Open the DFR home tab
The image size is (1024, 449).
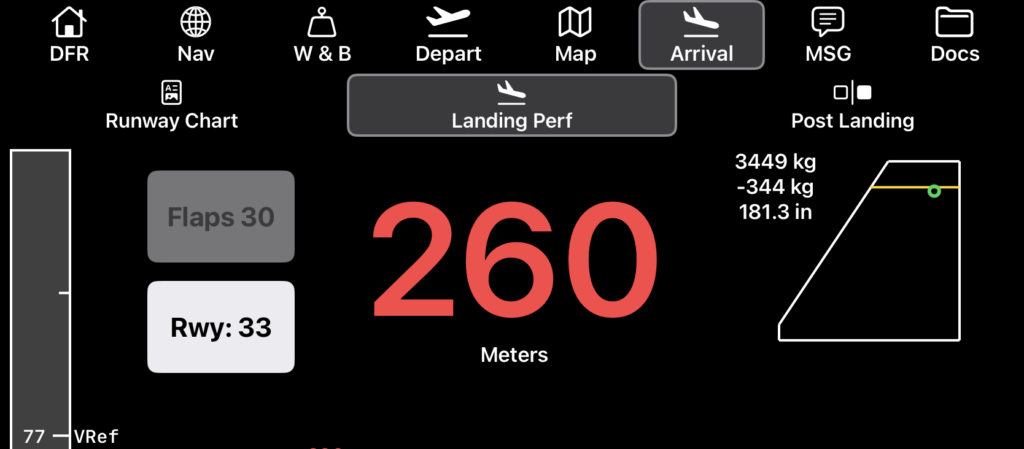[69, 35]
